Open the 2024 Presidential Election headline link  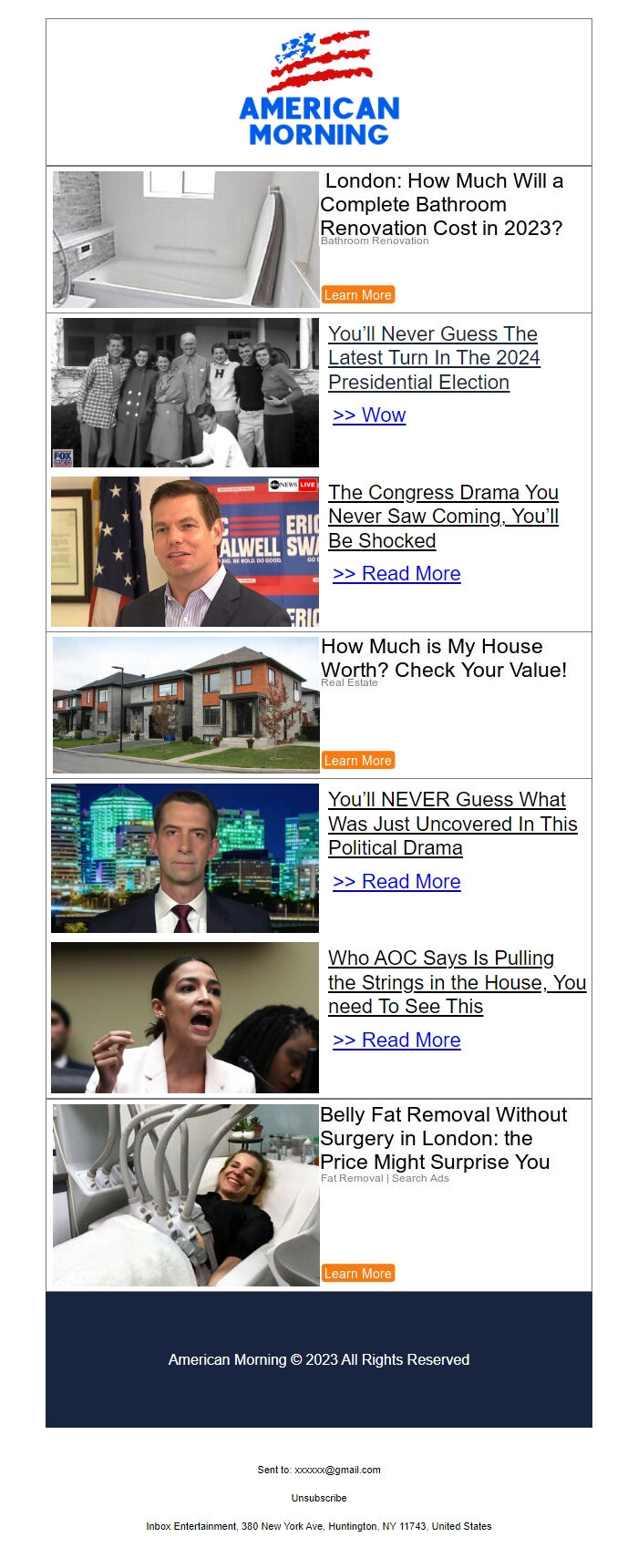pos(434,358)
